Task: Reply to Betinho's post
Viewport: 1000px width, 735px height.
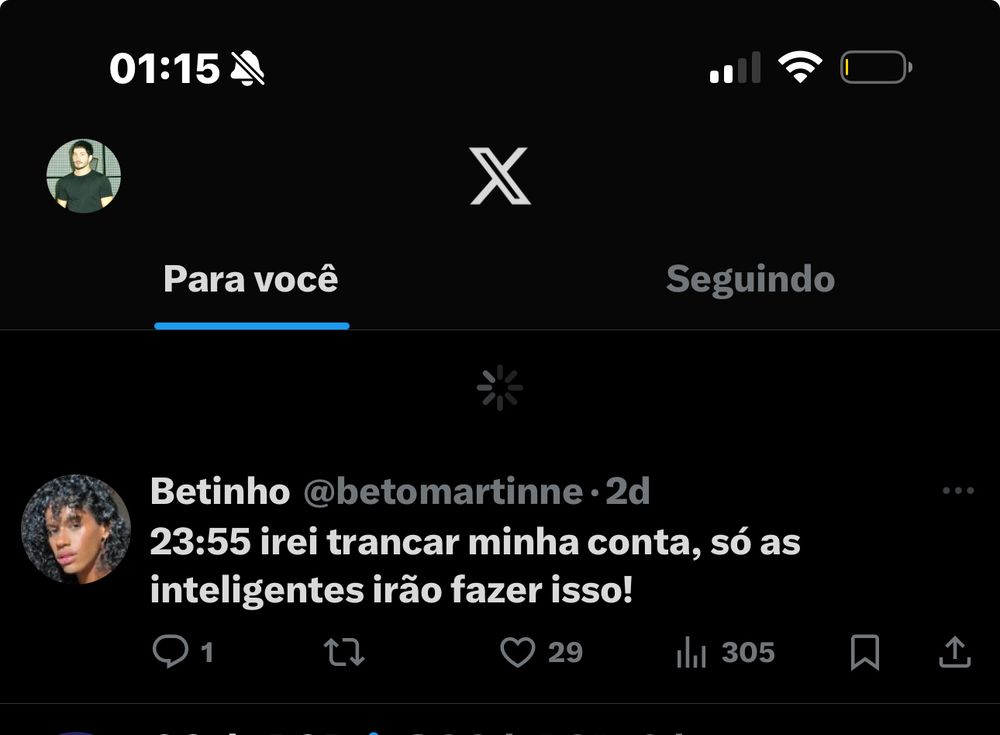Action: click(171, 653)
